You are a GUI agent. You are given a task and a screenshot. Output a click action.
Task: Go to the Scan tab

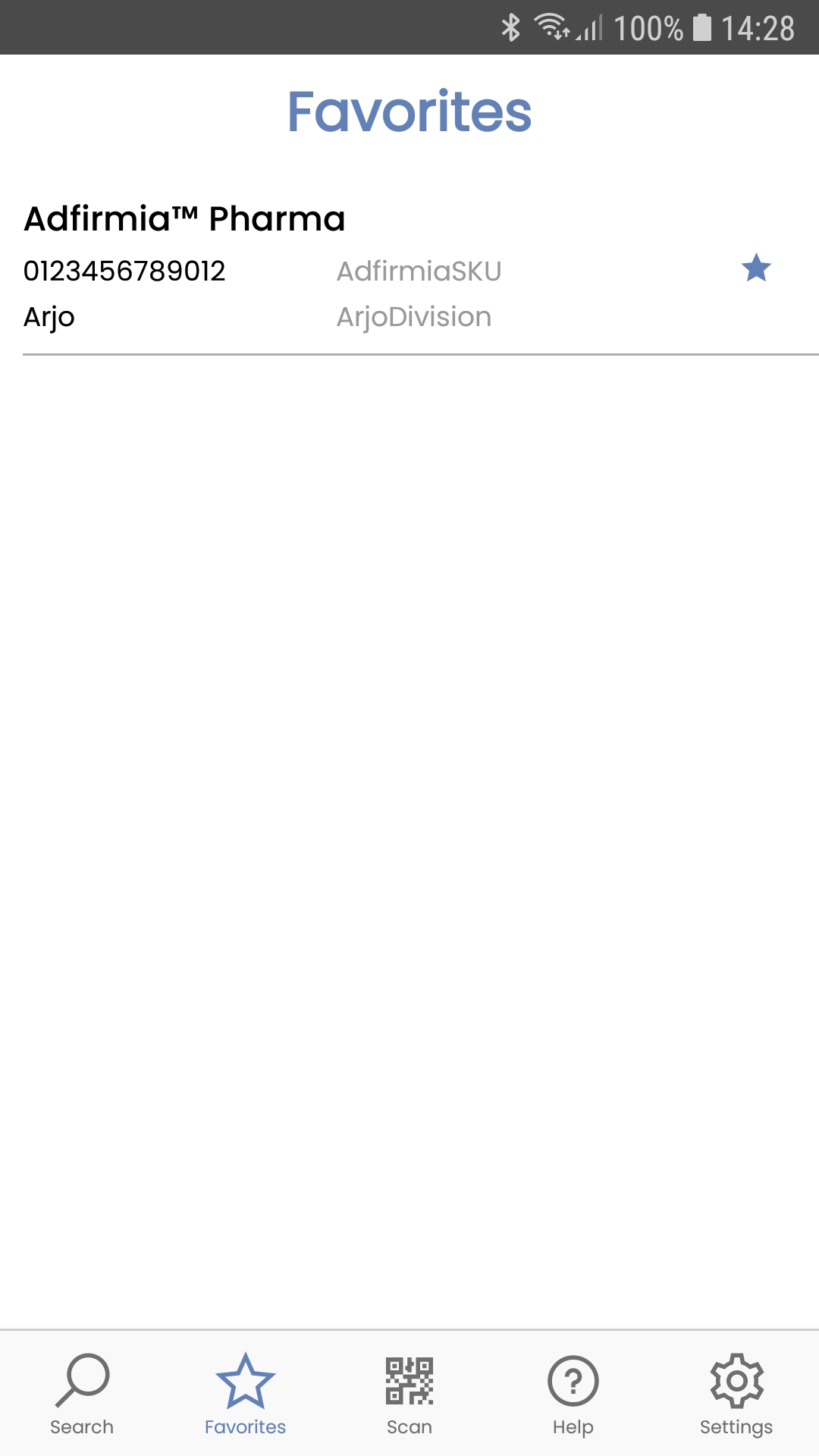coord(409,1394)
